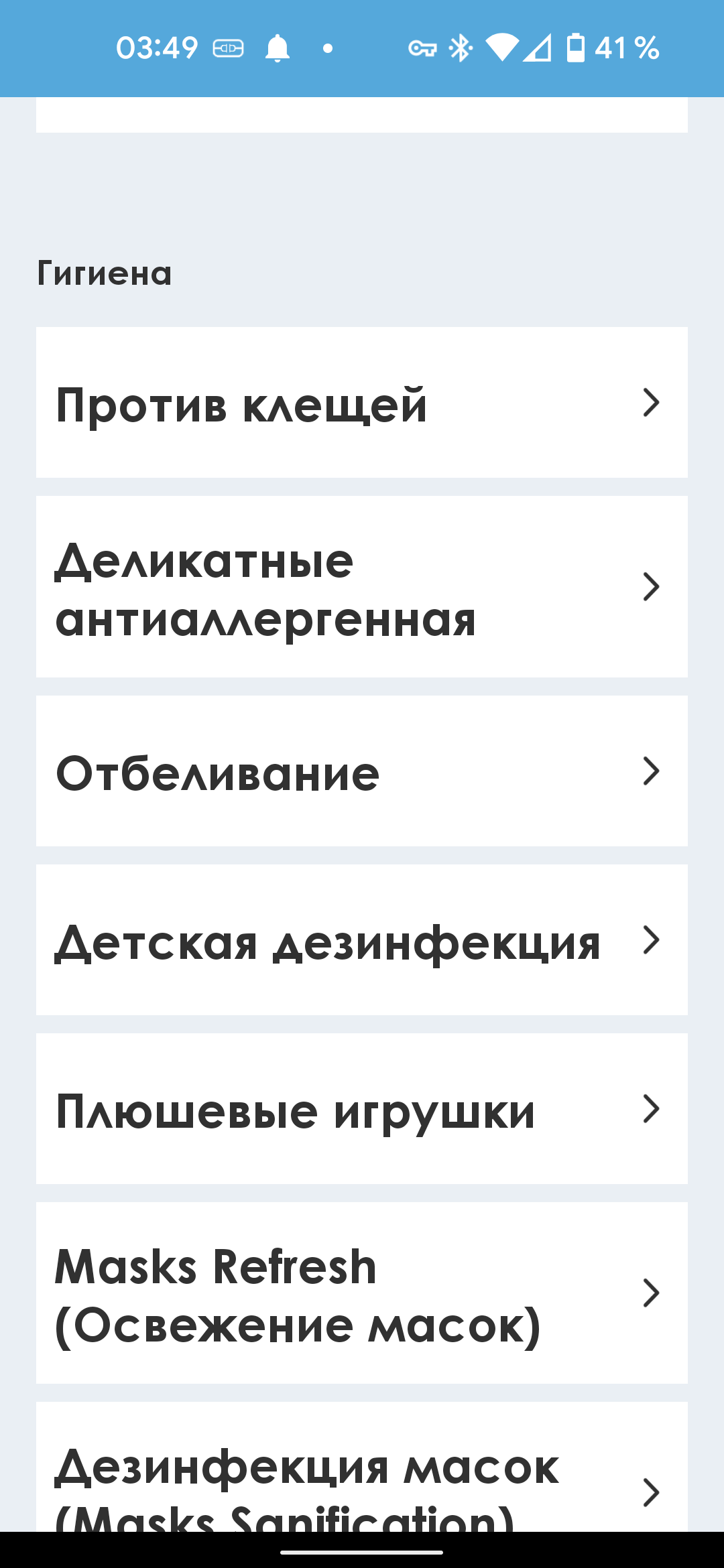
Task: Open Дезинфекция масок (Masks Sanification)
Action: [362, 1474]
